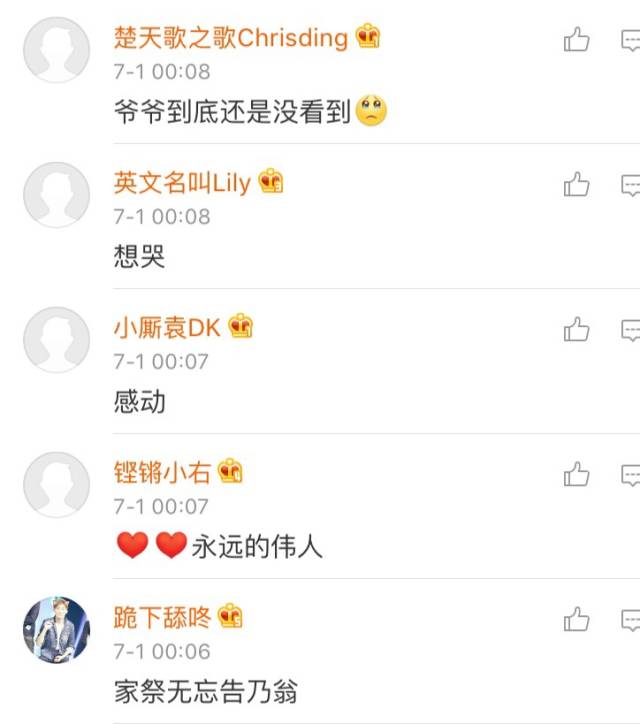Reply to the comment by 英文名叫Lily

click(x=631, y=184)
